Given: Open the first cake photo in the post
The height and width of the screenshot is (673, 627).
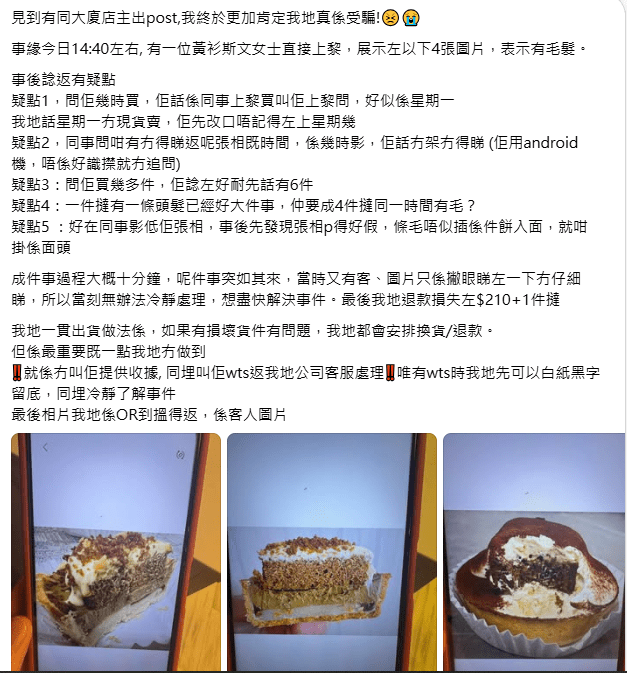Looking at the screenshot, I should [x=115, y=552].
